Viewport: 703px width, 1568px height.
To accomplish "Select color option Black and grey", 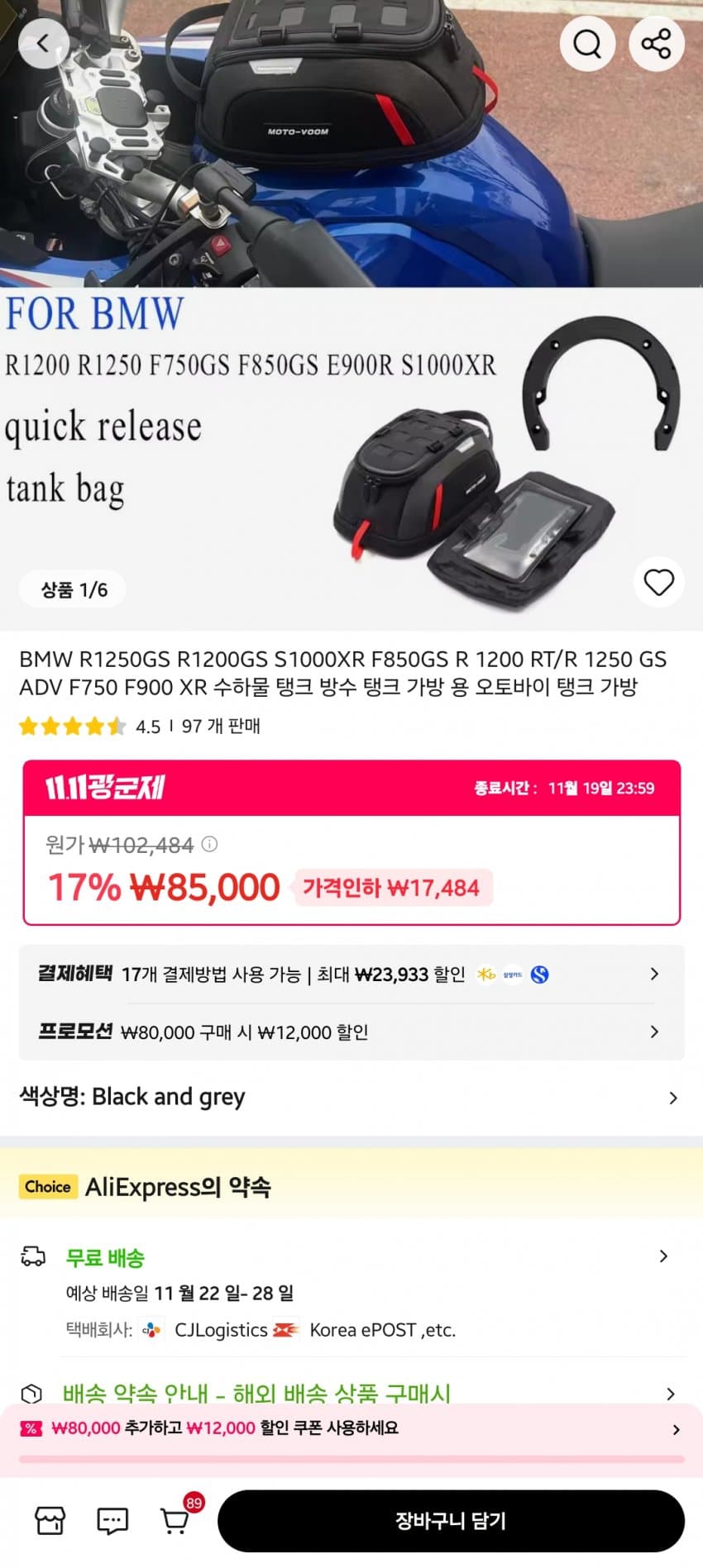I will pos(351,1097).
